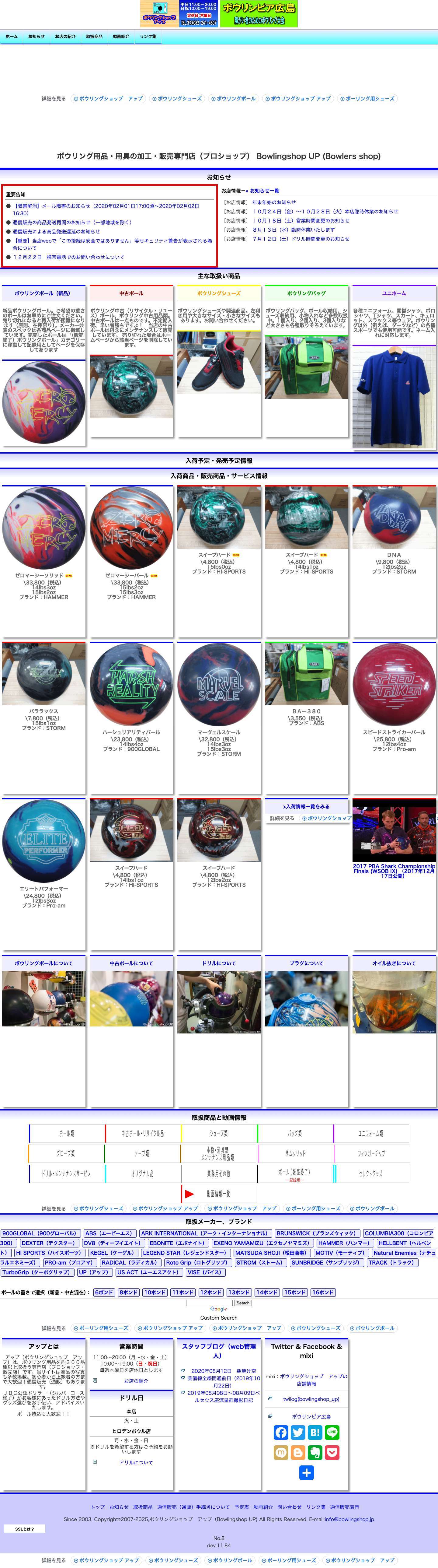Open 取扱商品 in the top navigation

tap(94, 37)
